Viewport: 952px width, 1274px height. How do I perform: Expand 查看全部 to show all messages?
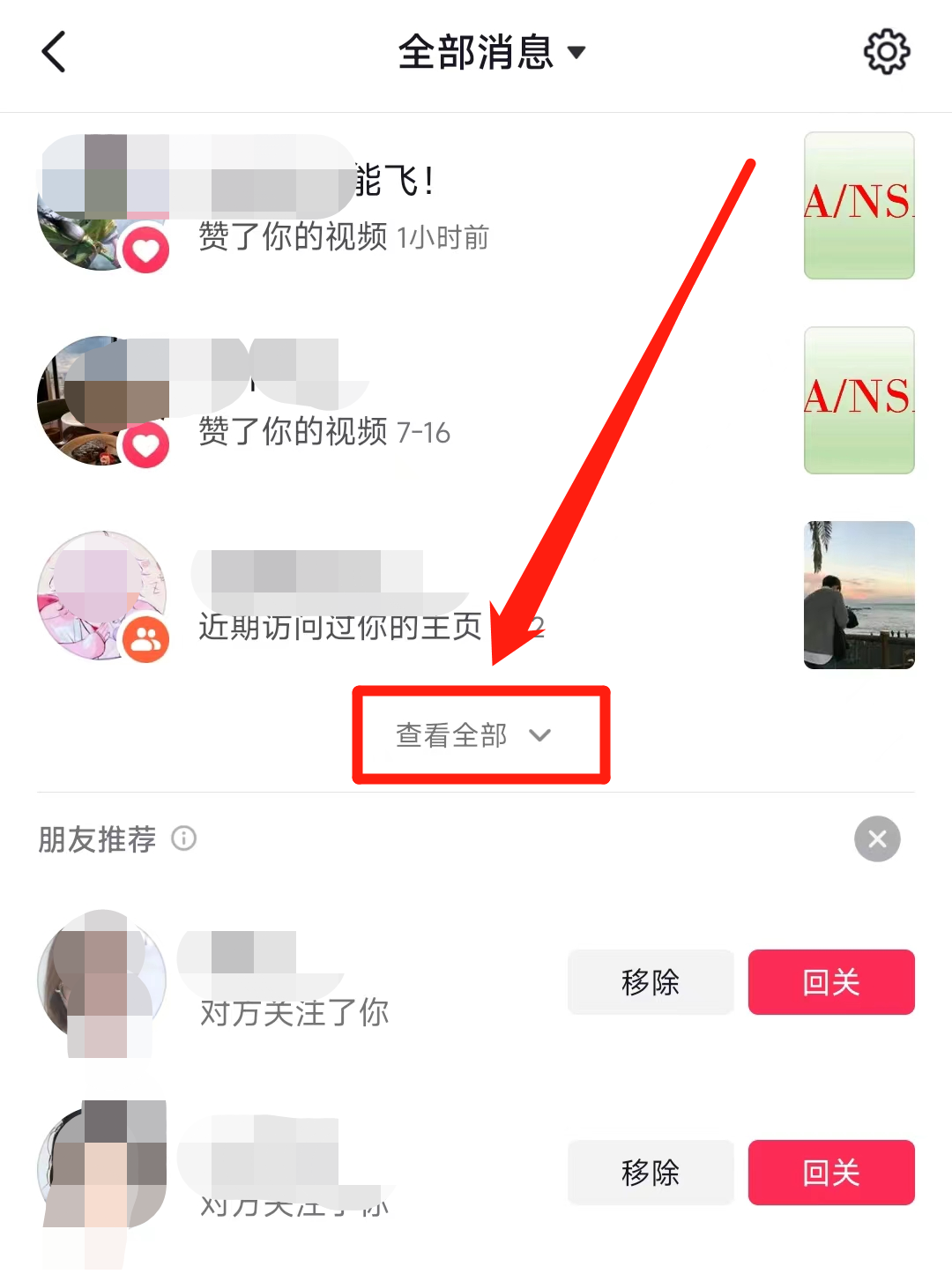pyautogui.click(x=474, y=735)
